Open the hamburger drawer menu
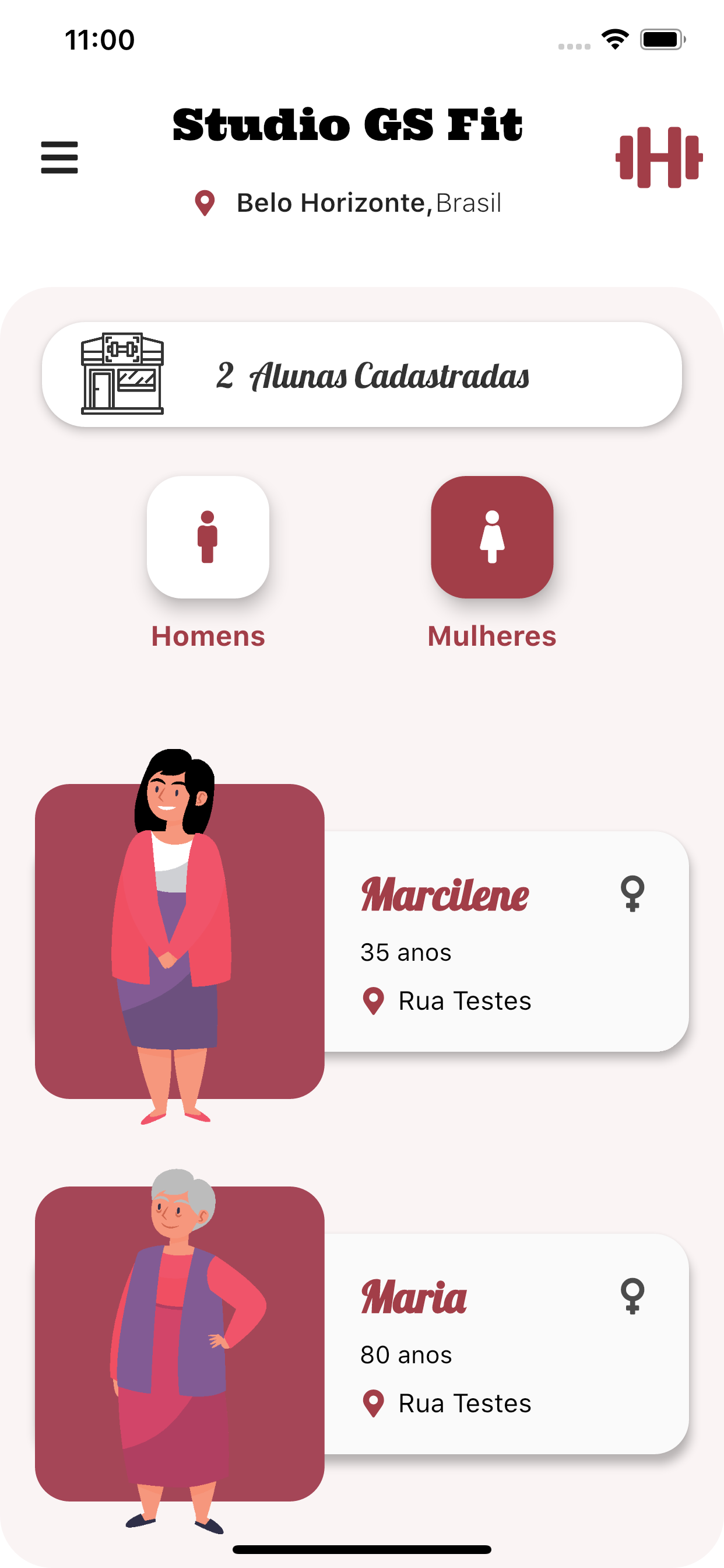This screenshot has height=1568, width=724. point(59,157)
